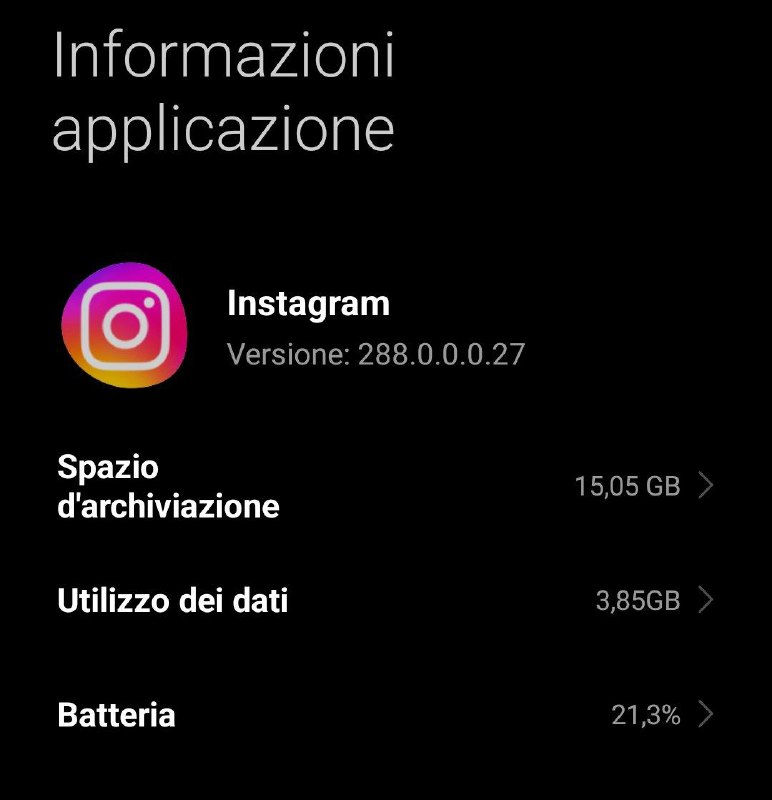Viewport: 772px width, 800px height.
Task: Open Utilizzo dei dati row
Action: click(x=386, y=601)
